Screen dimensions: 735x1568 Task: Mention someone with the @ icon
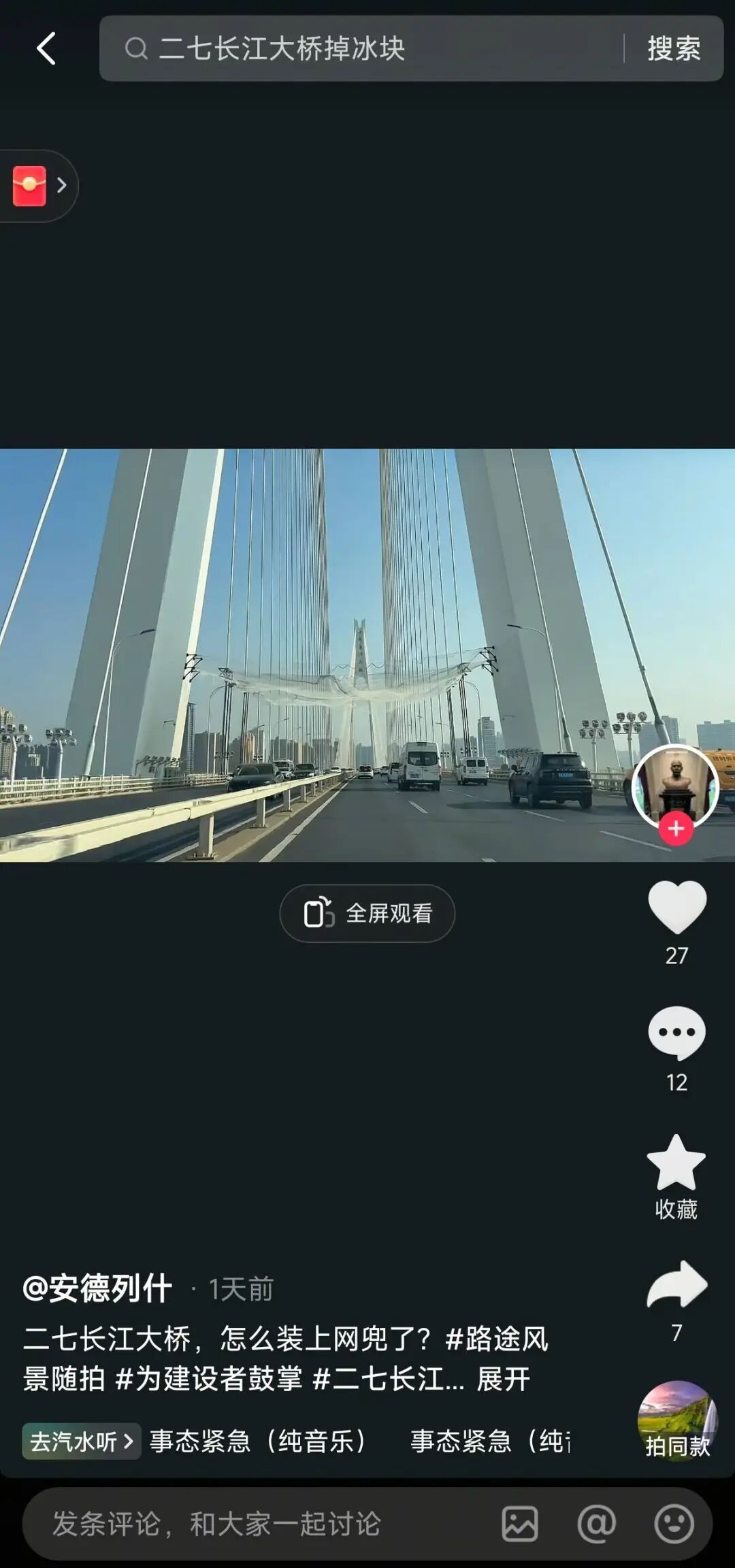pyautogui.click(x=596, y=1524)
